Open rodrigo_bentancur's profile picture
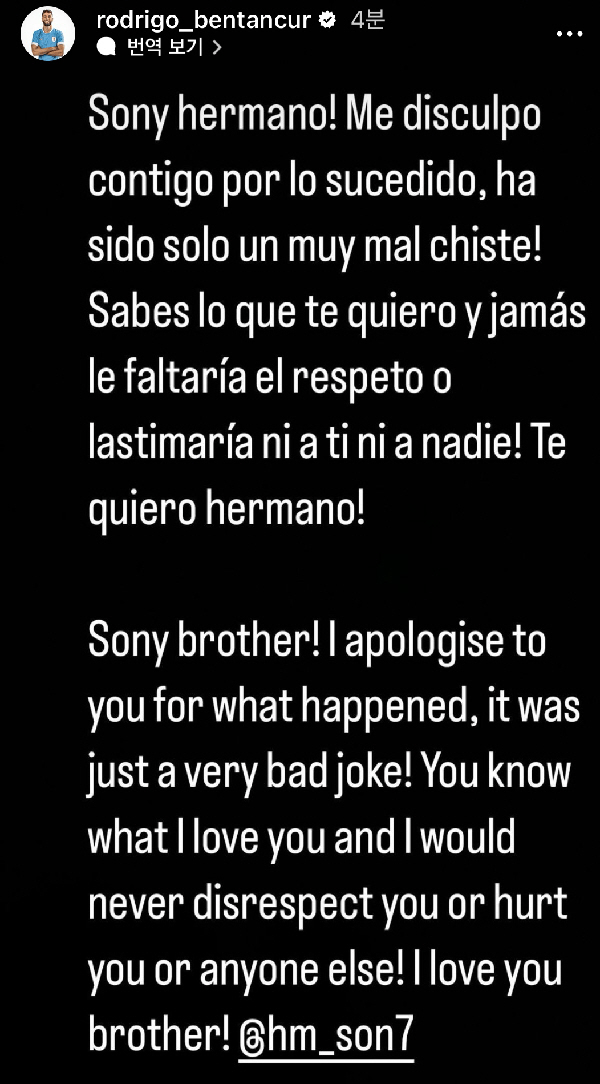600x1084 pixels. tap(48, 32)
